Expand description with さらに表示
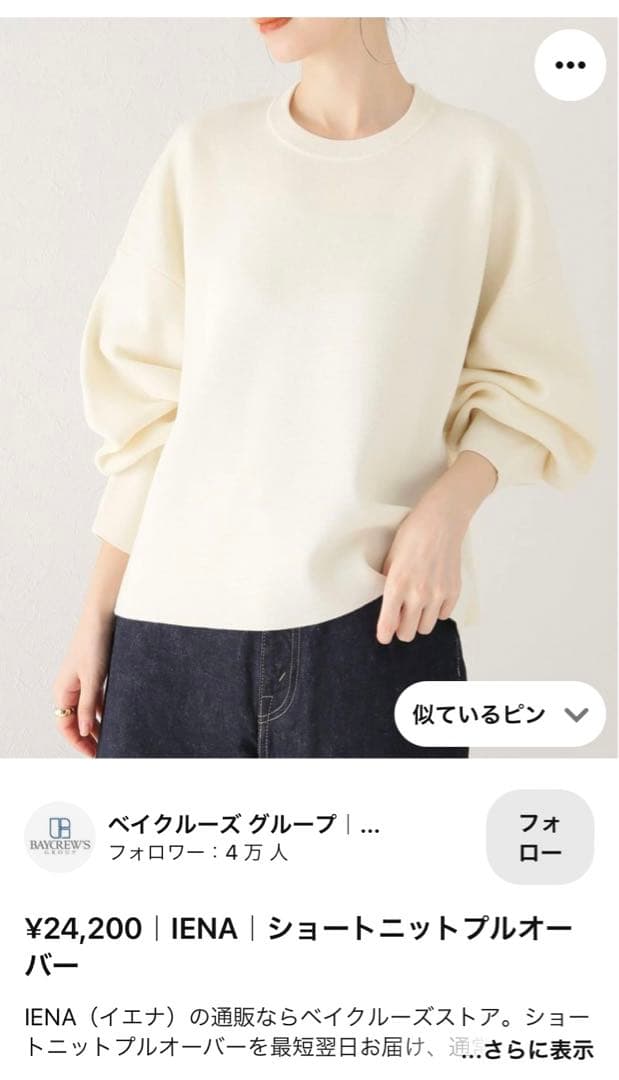The width and height of the screenshot is (619, 1080). 541,1050
